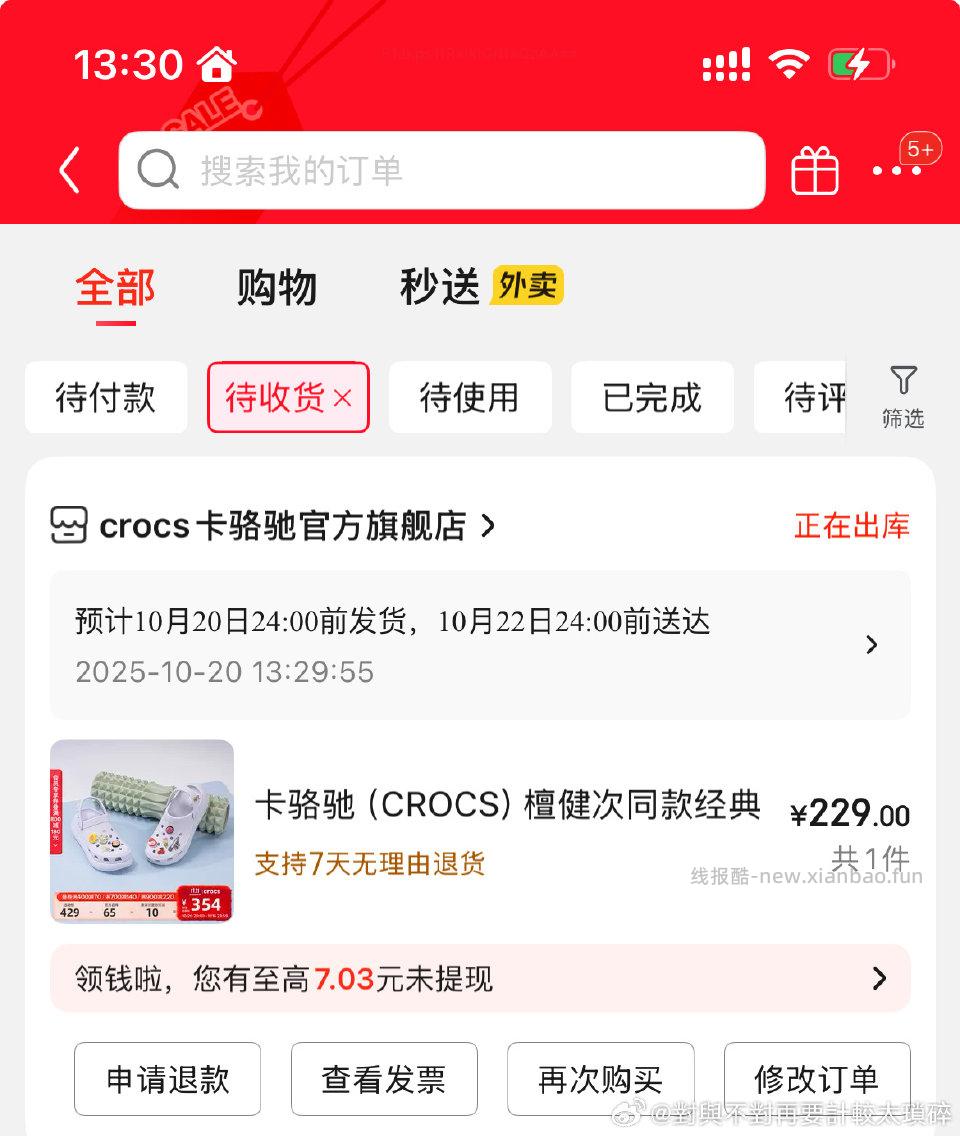
Task: Switch to the 购物 tab
Action: click(x=277, y=288)
